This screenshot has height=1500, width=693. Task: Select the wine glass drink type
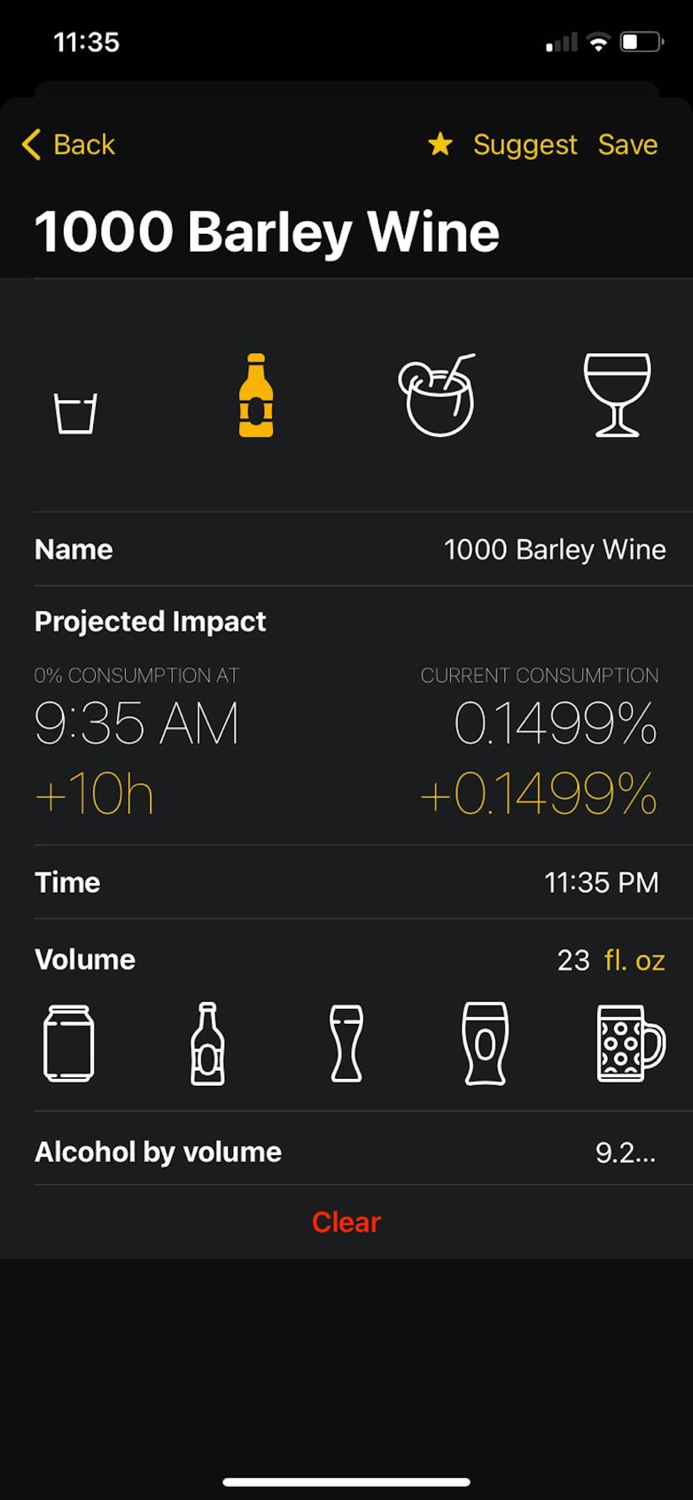pyautogui.click(x=617, y=395)
